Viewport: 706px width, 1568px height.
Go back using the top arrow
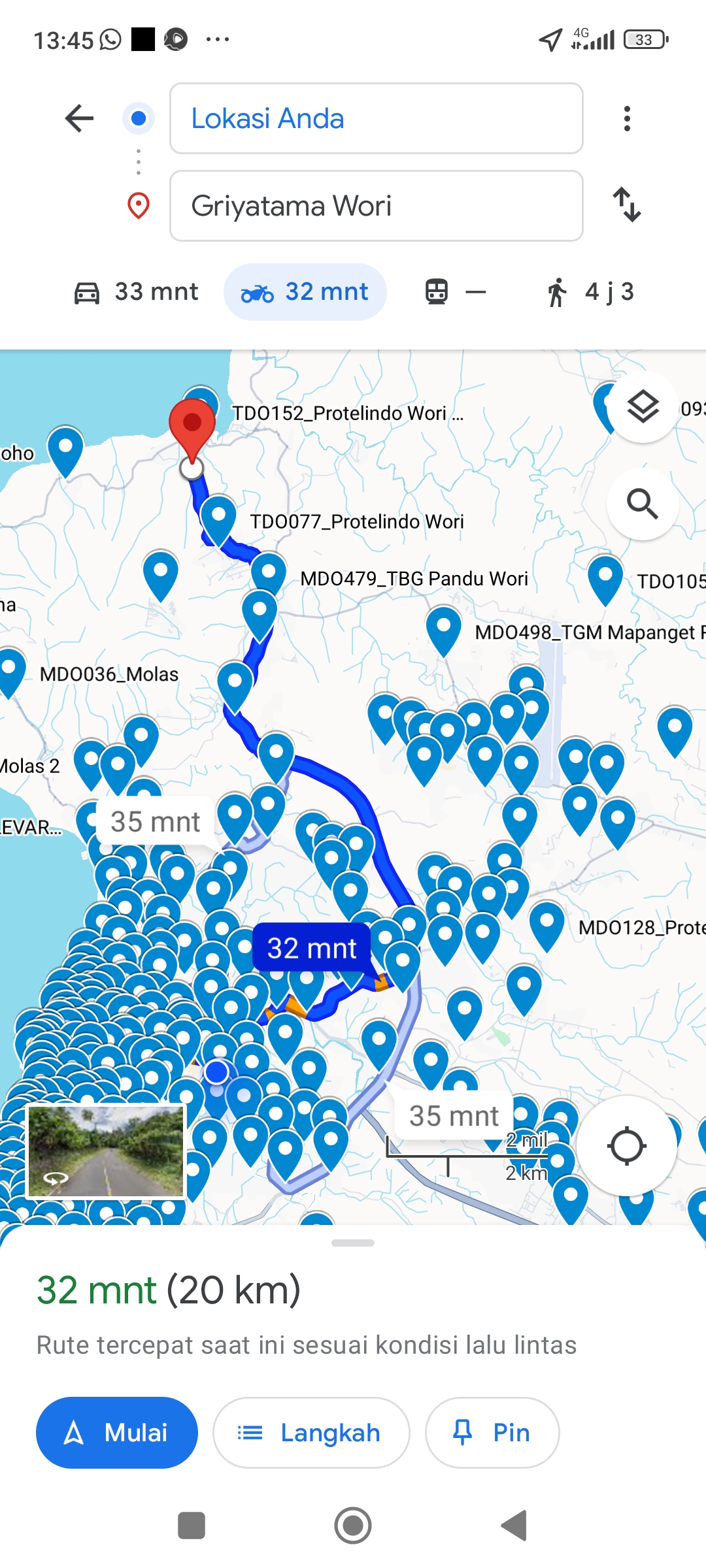click(80, 118)
